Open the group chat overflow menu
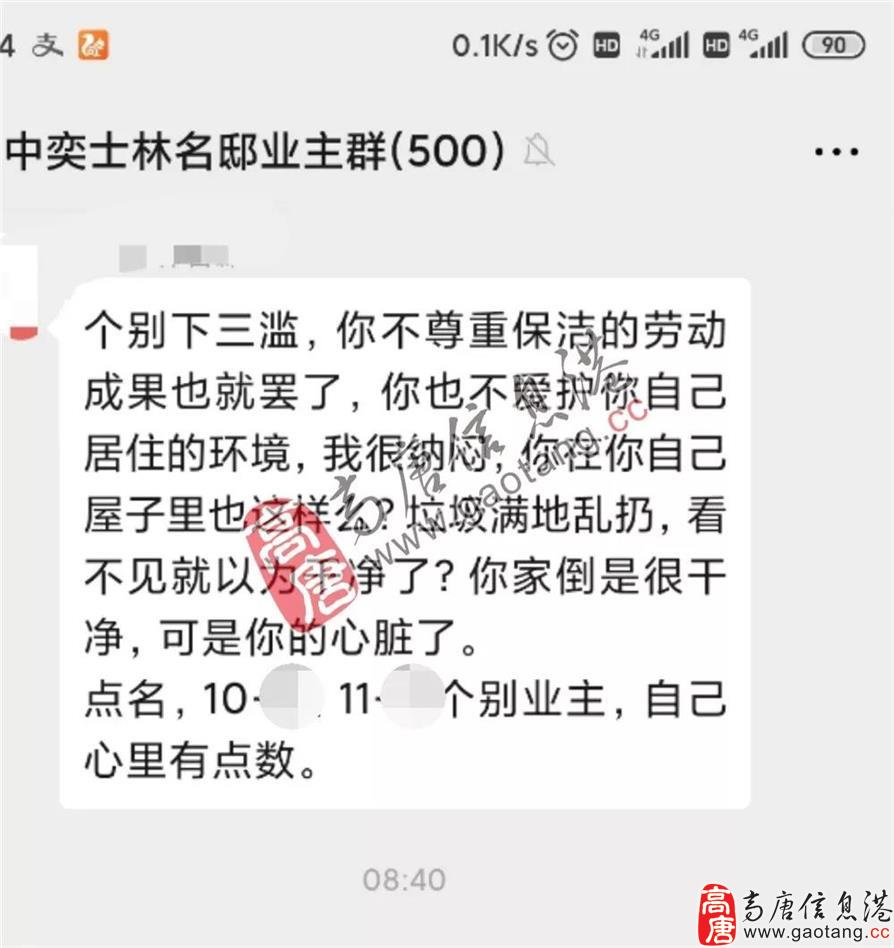 click(836, 153)
